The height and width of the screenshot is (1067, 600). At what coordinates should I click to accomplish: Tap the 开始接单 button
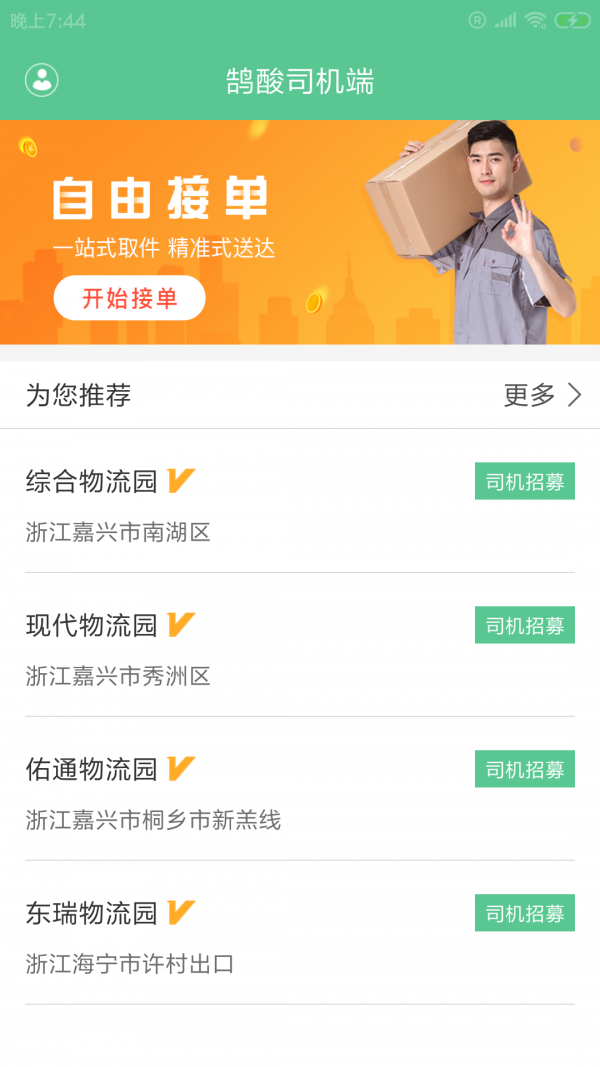click(129, 298)
